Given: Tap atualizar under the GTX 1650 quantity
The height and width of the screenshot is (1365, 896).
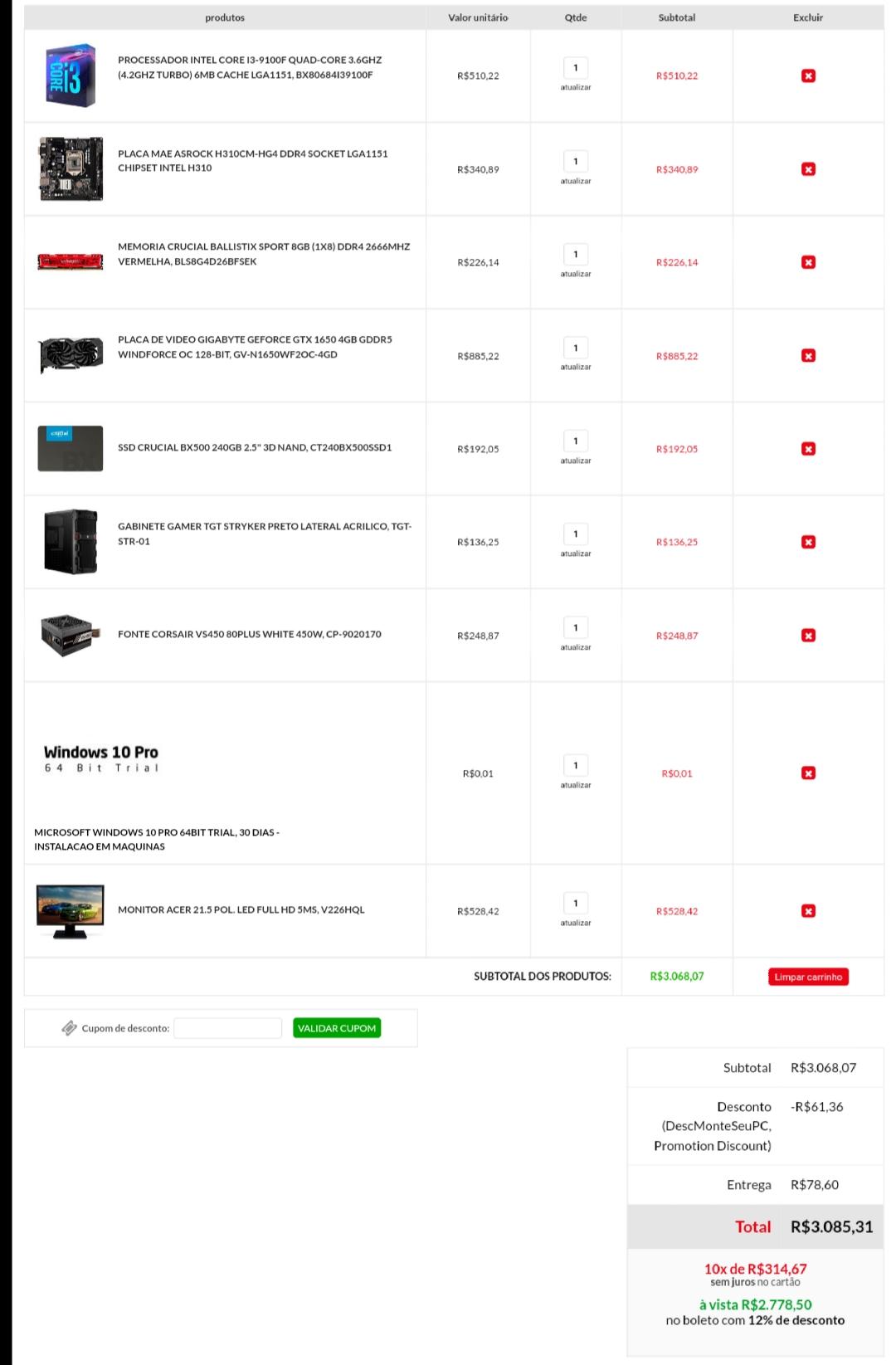Looking at the screenshot, I should (x=575, y=367).
